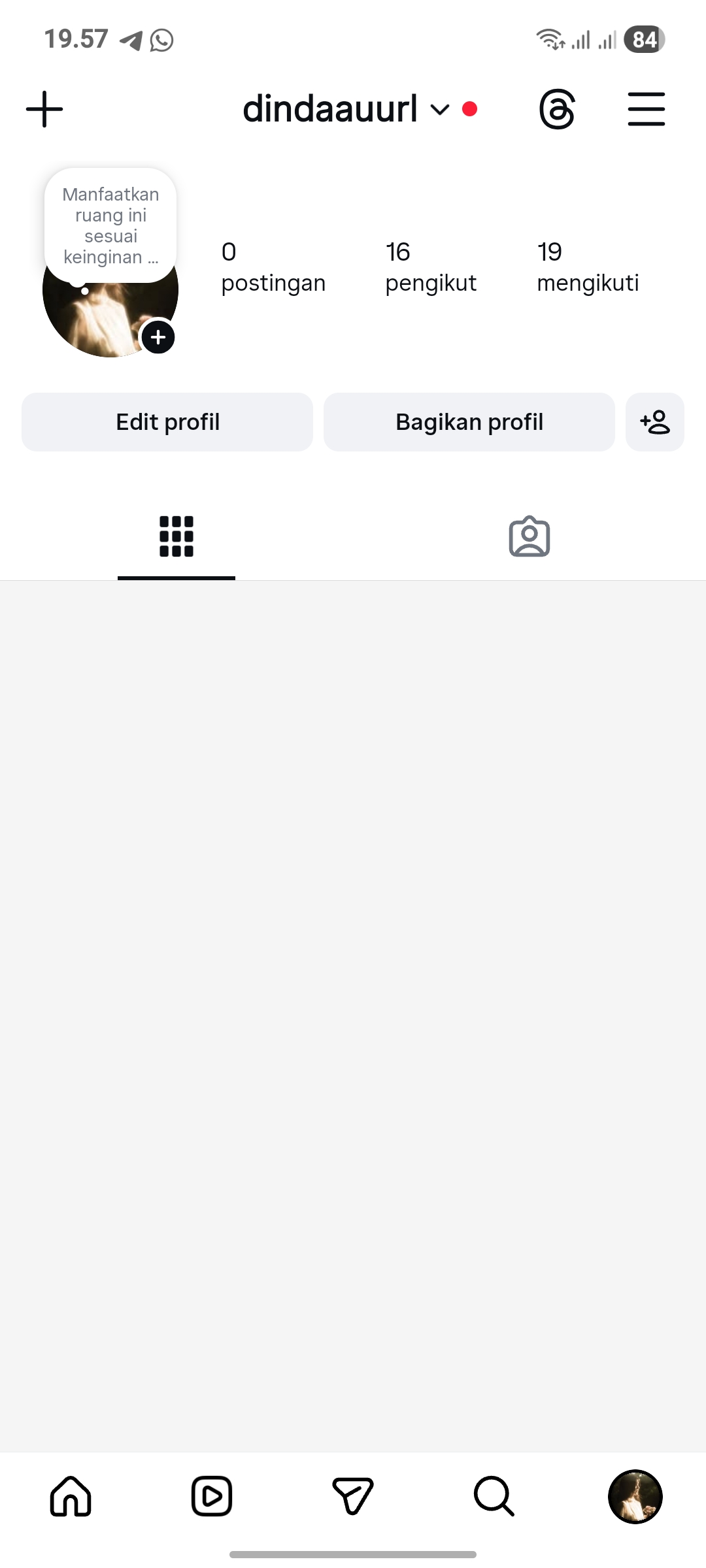The width and height of the screenshot is (706, 1568).
Task: Tap the plus icon to create content
Action: (44, 109)
